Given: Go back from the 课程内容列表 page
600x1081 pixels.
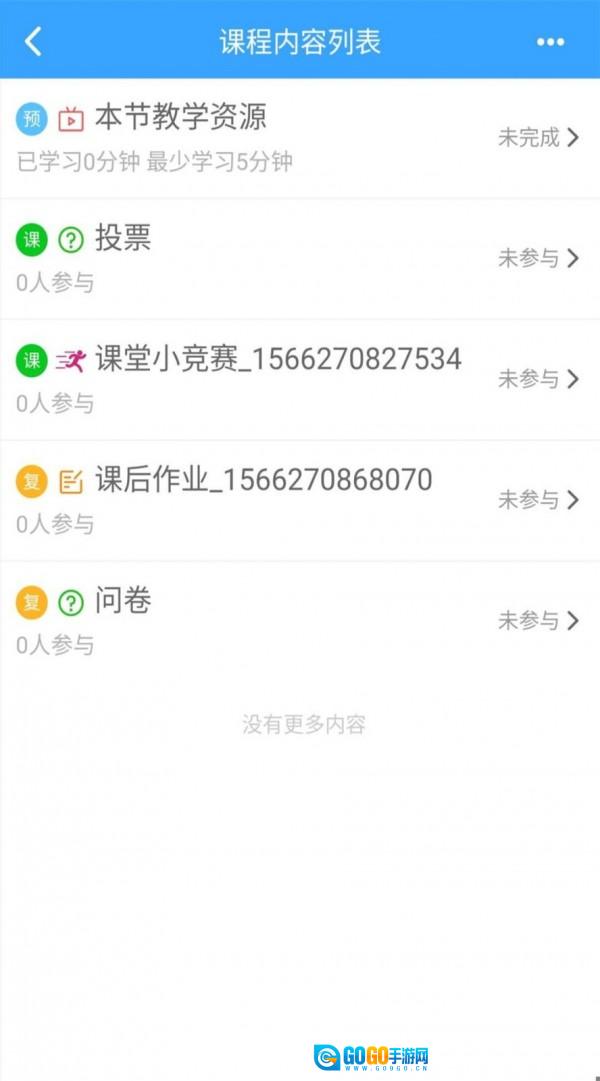Looking at the screenshot, I should 34,42.
